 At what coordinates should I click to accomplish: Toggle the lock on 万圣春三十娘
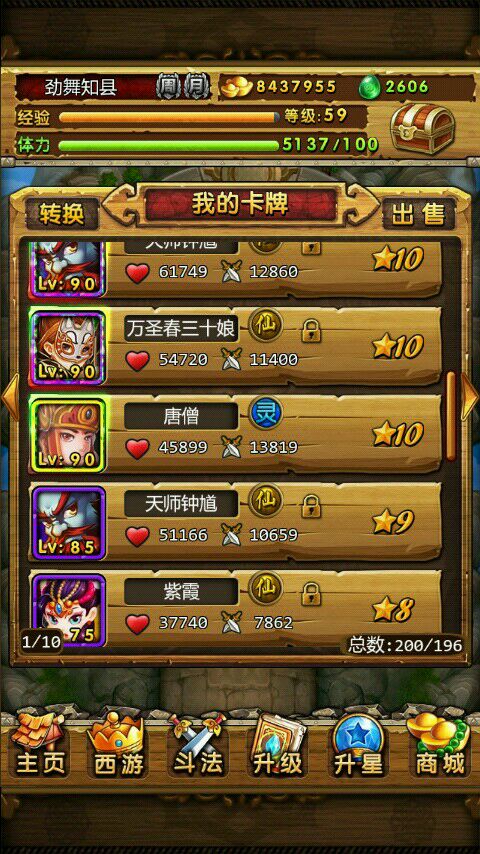[311, 331]
